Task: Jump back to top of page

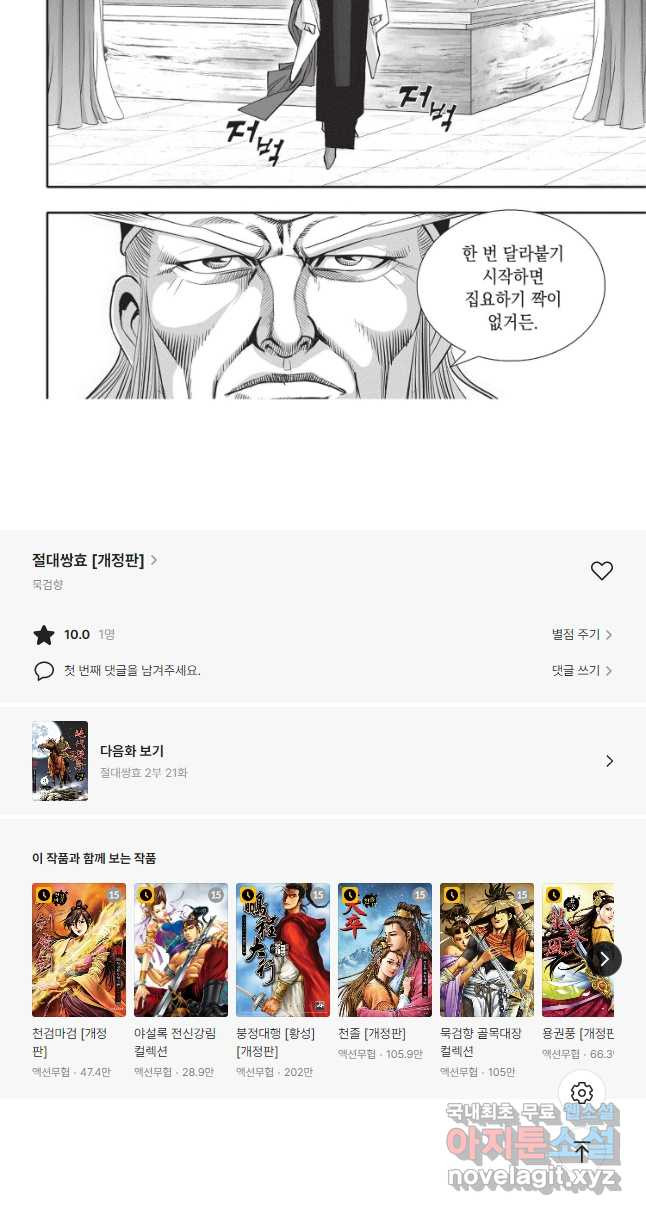Action: [582, 1151]
